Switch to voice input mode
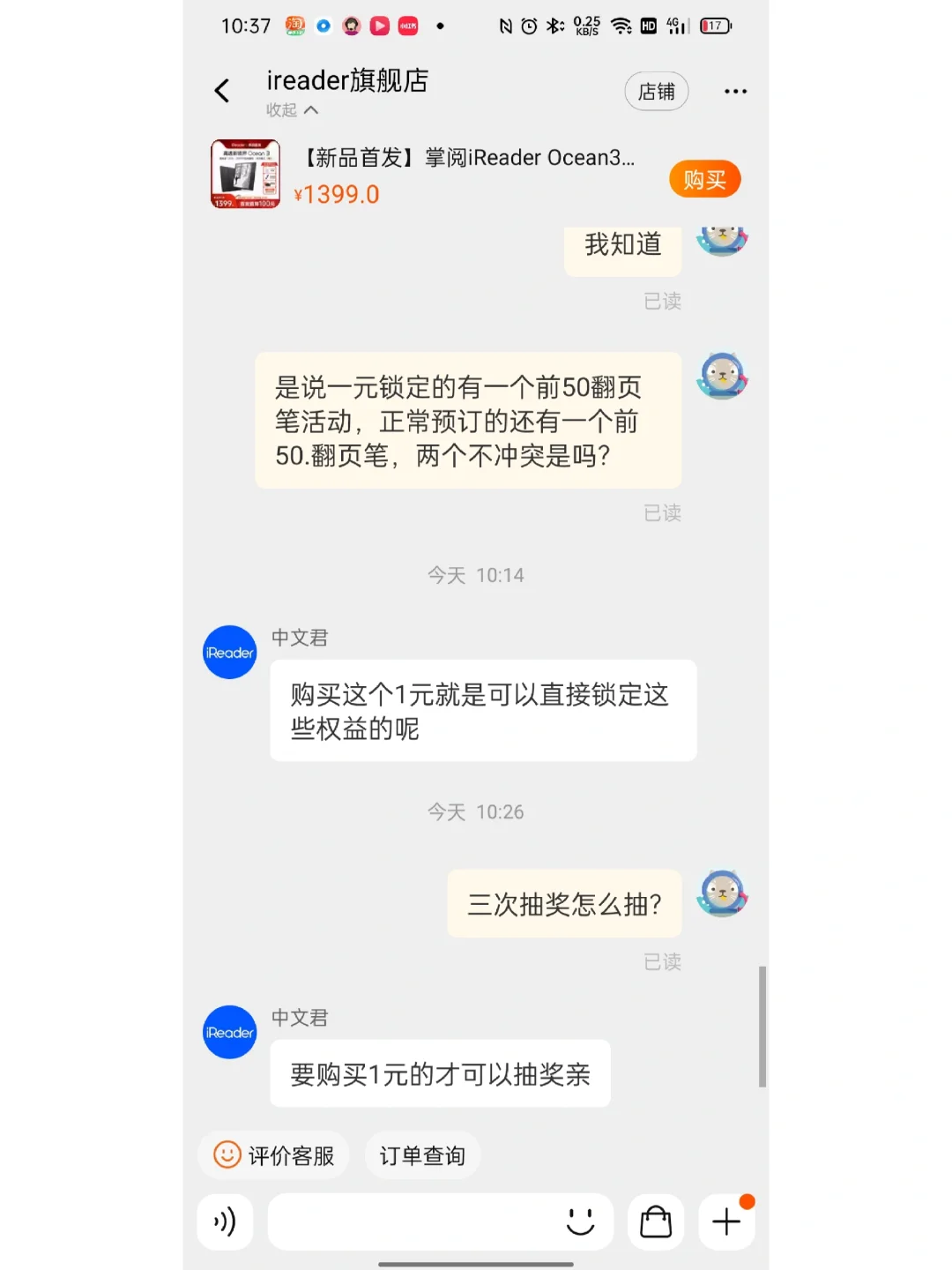Viewport: 952px width, 1270px height. (x=225, y=1221)
